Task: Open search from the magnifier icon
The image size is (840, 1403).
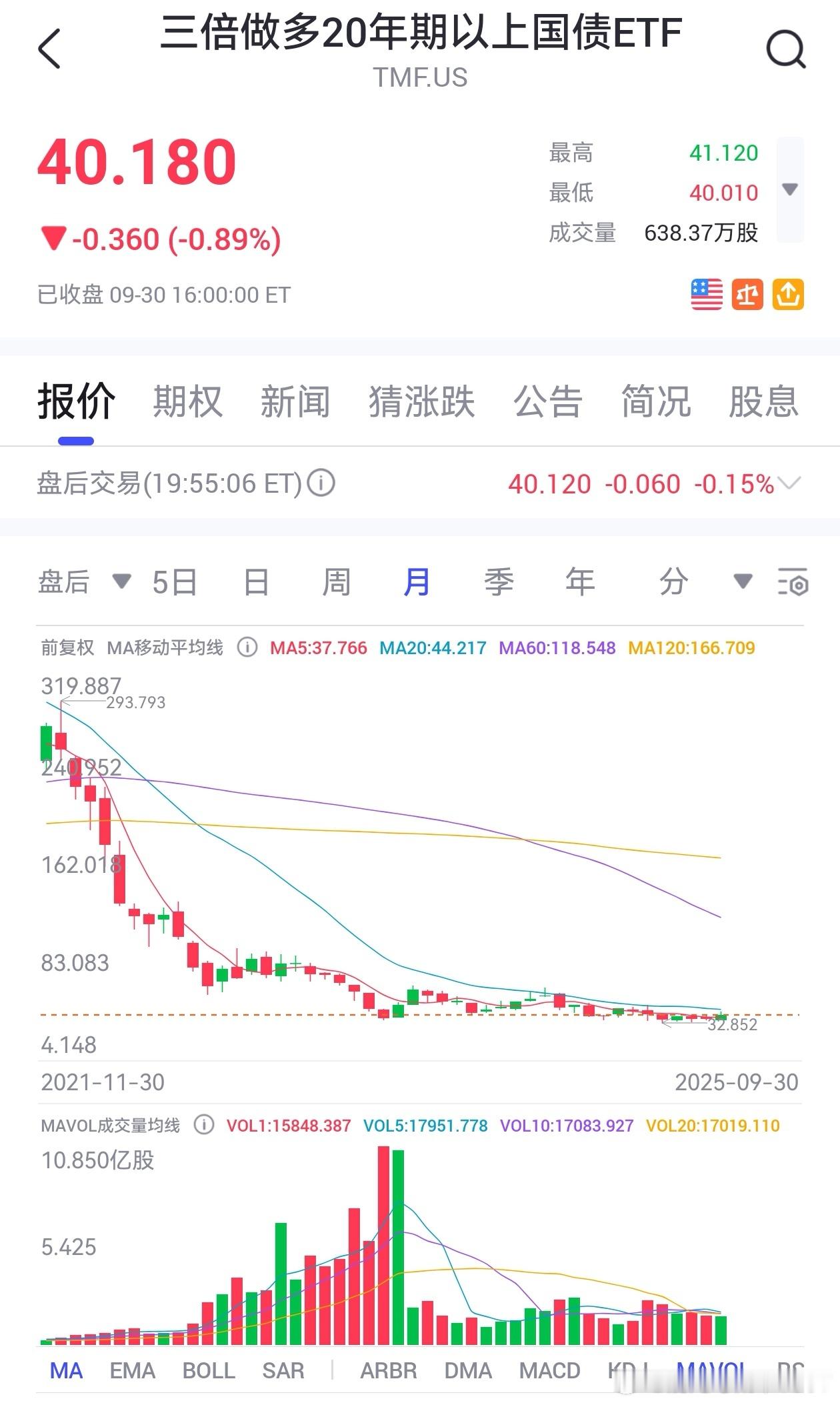Action: click(x=786, y=48)
